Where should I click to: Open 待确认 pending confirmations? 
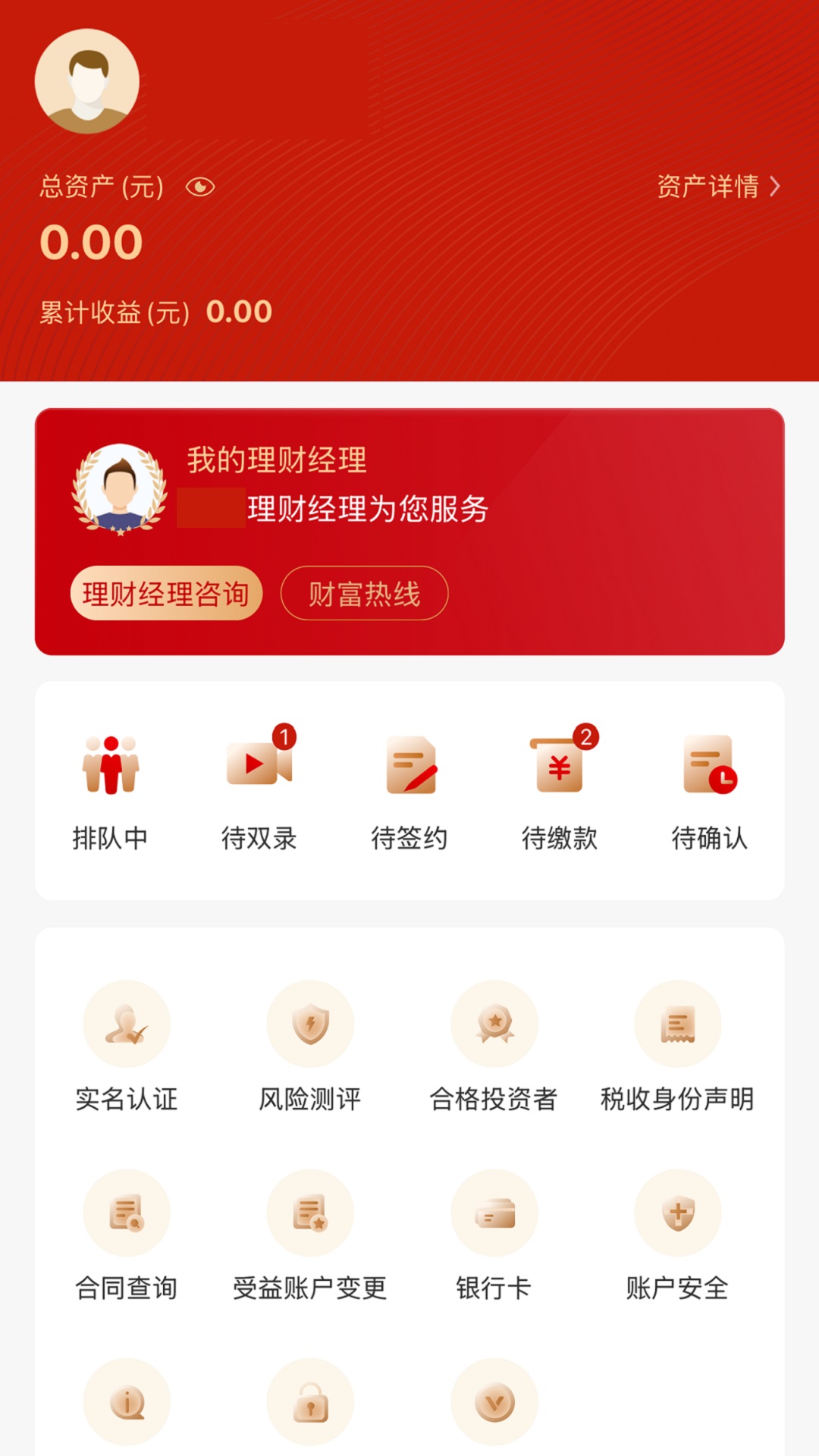(710, 791)
